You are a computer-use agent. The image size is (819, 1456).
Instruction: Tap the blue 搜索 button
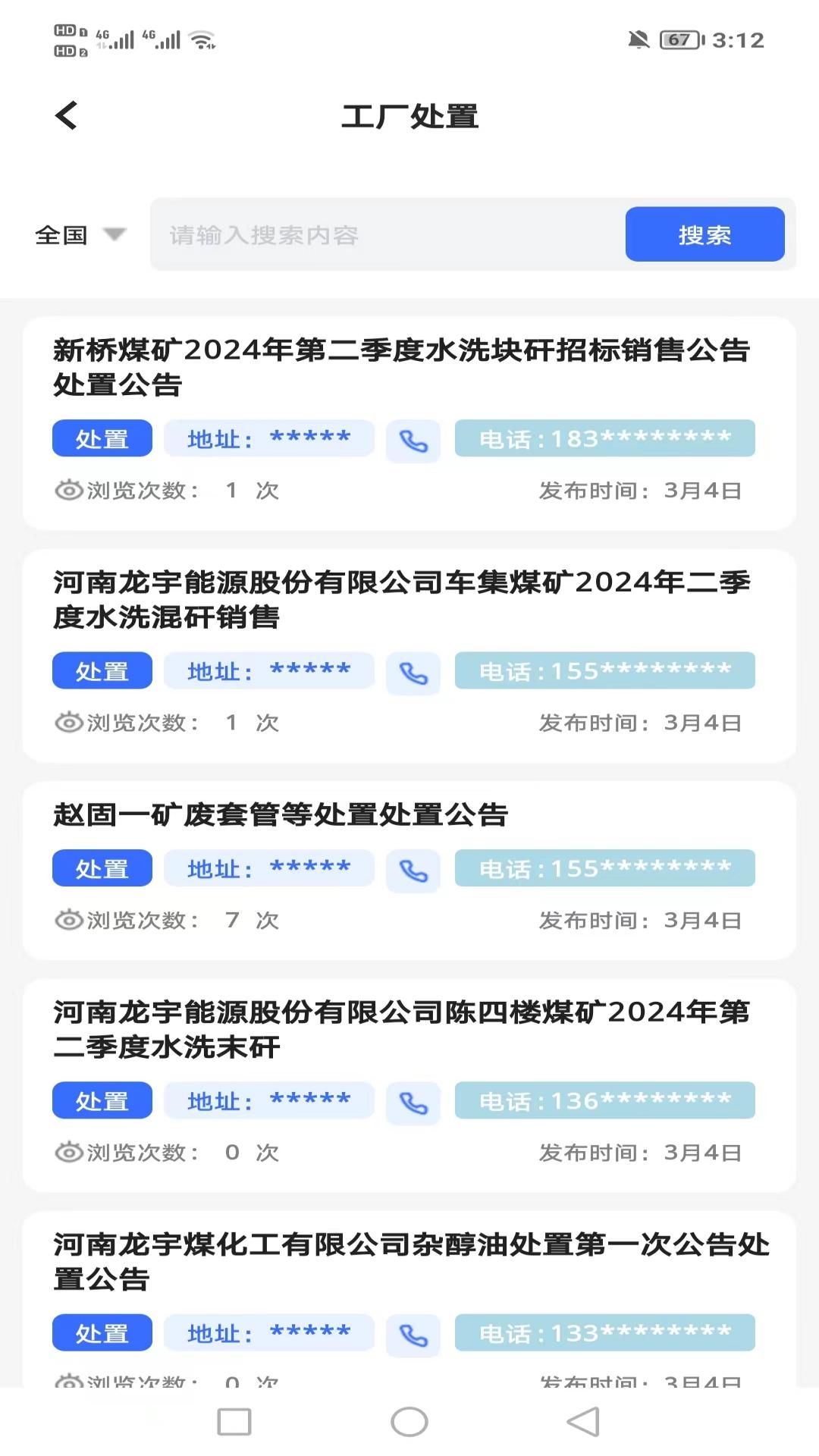click(x=704, y=234)
